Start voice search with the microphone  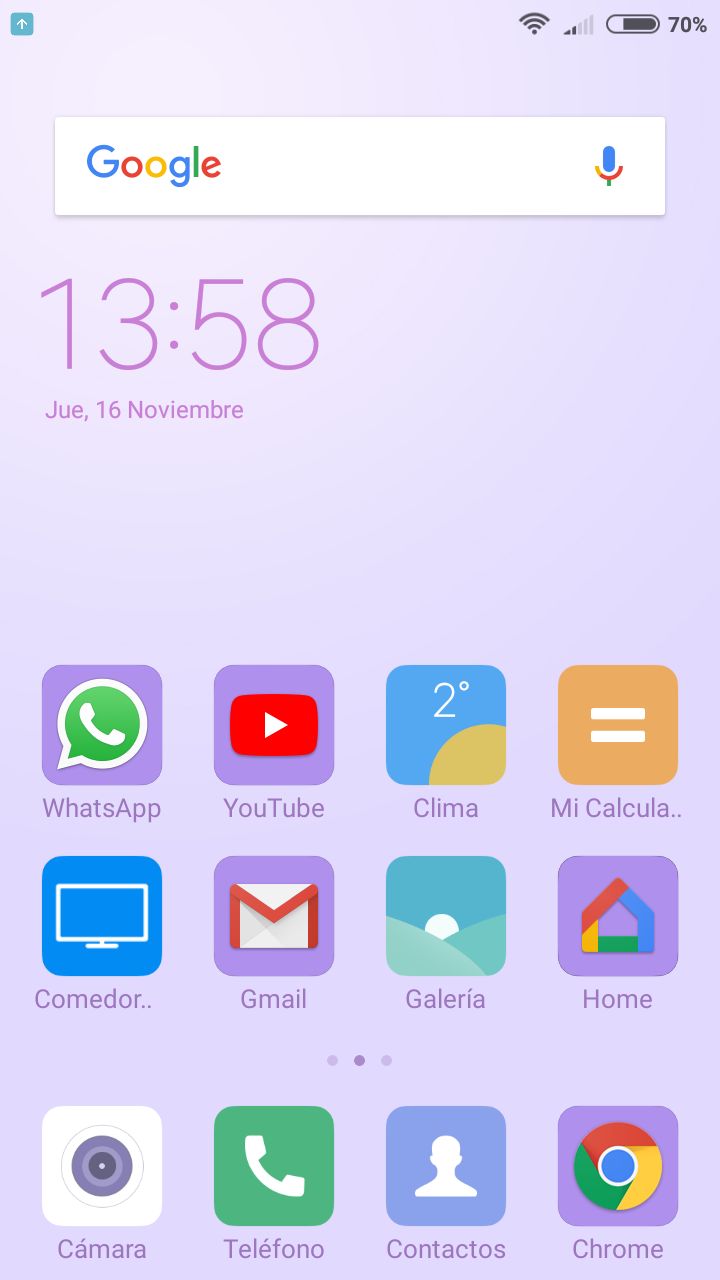pyautogui.click(x=608, y=166)
